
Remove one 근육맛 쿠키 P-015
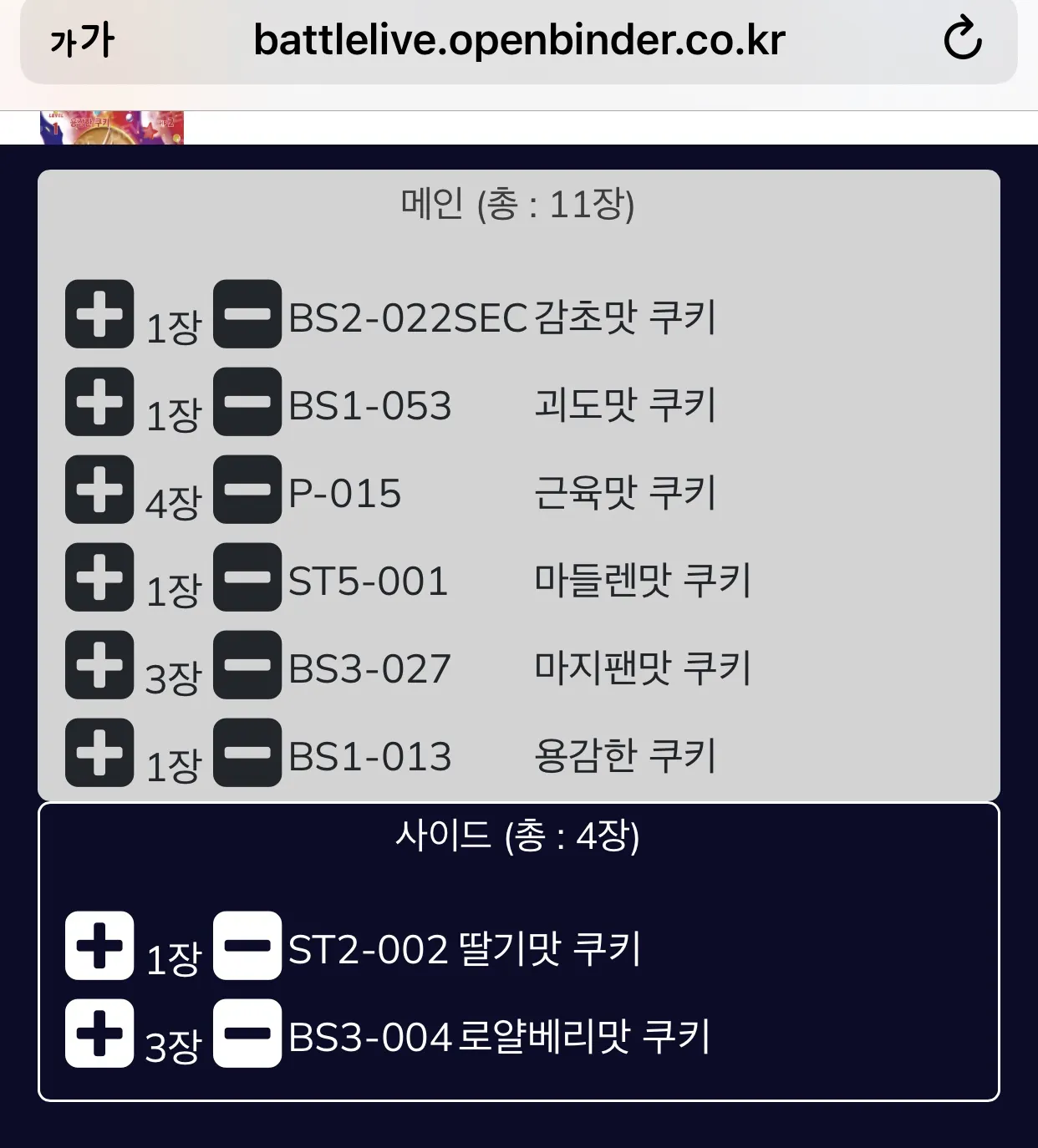[247, 490]
